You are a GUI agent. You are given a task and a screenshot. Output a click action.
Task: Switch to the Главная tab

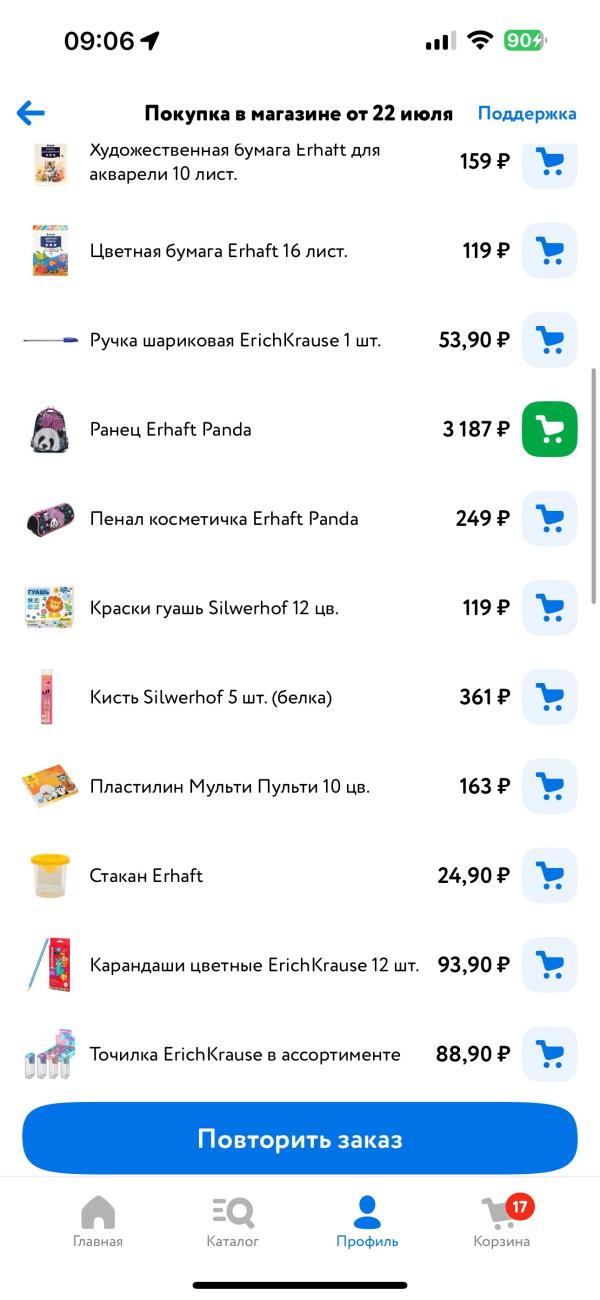(x=98, y=1222)
